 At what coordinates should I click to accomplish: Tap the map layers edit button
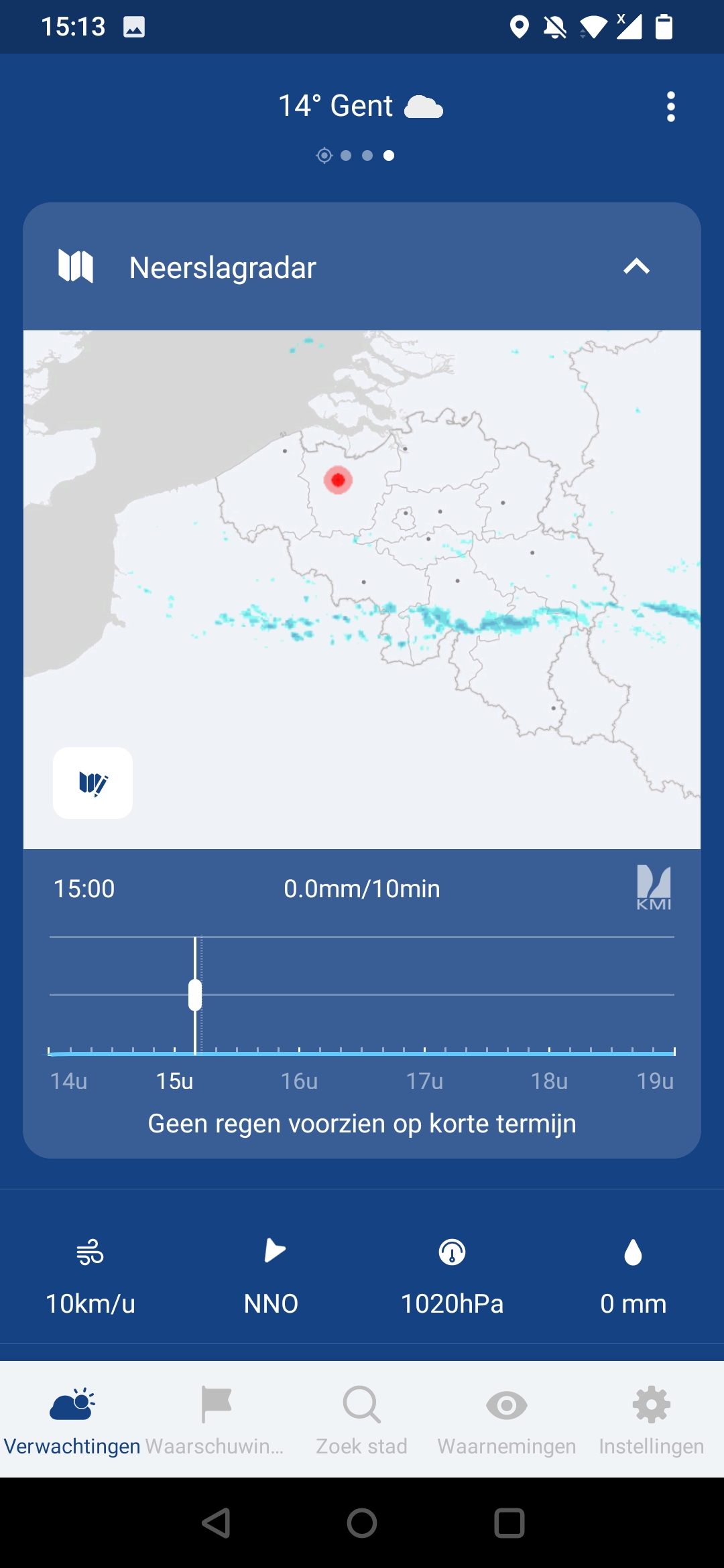pos(93,783)
